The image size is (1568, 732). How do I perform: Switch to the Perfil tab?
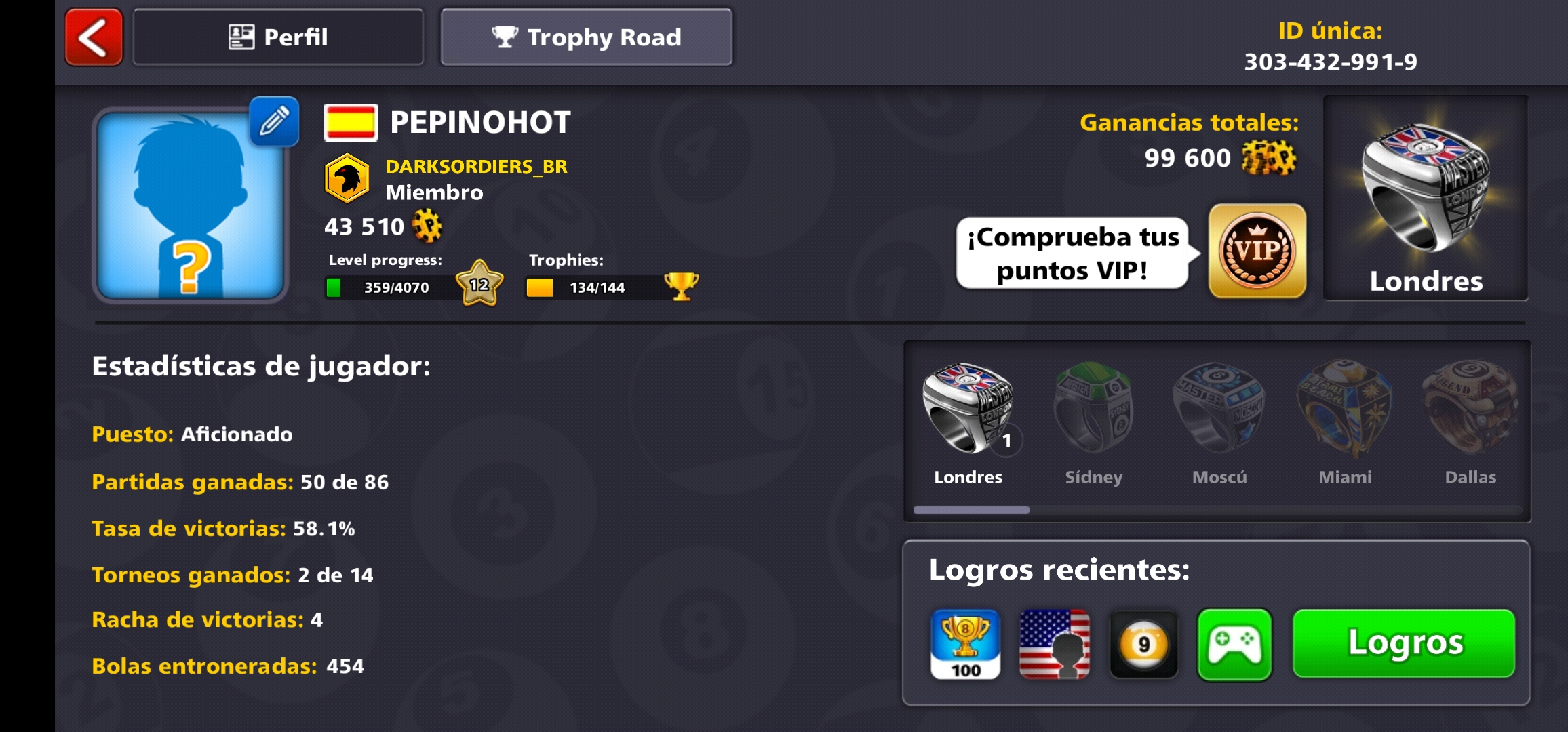coord(278,37)
